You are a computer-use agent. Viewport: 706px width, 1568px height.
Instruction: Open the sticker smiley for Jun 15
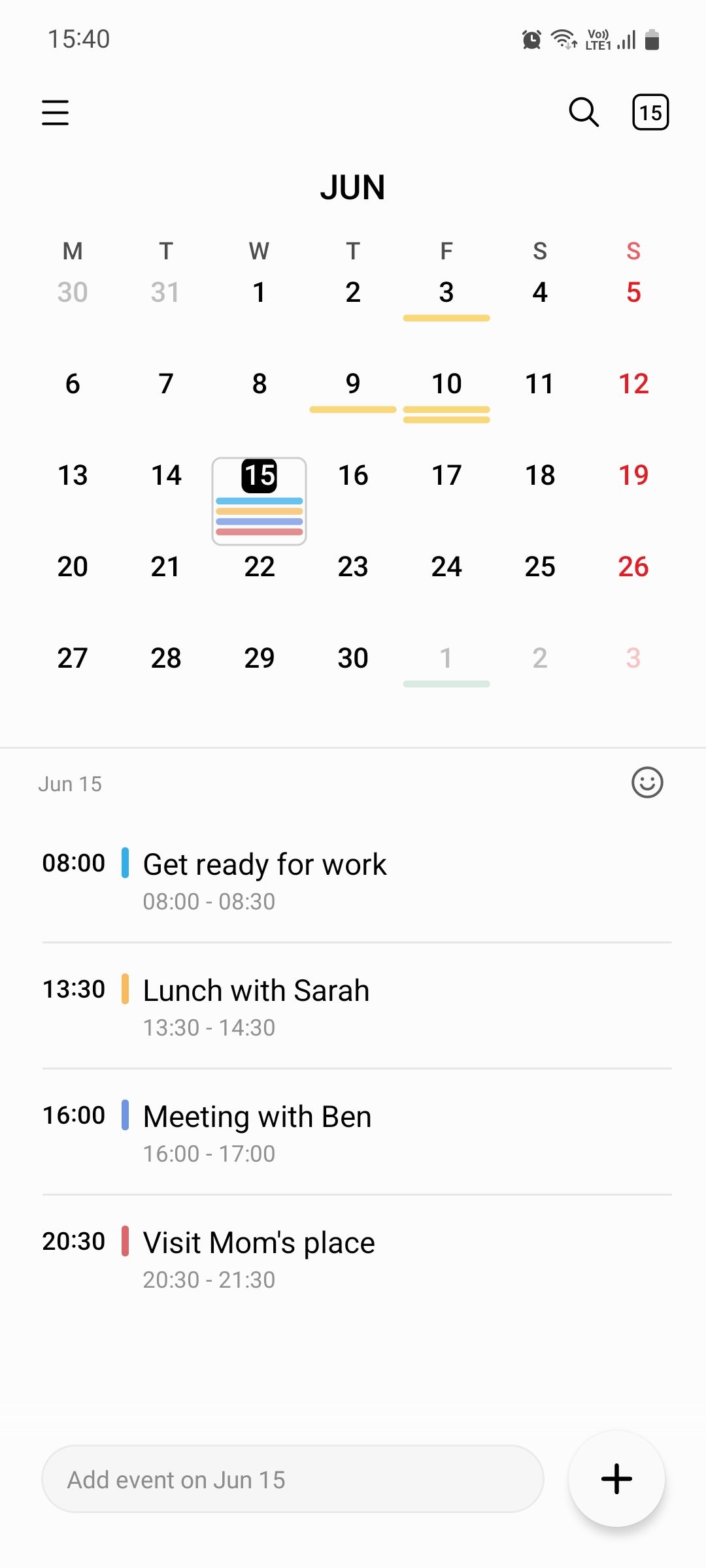[647, 782]
